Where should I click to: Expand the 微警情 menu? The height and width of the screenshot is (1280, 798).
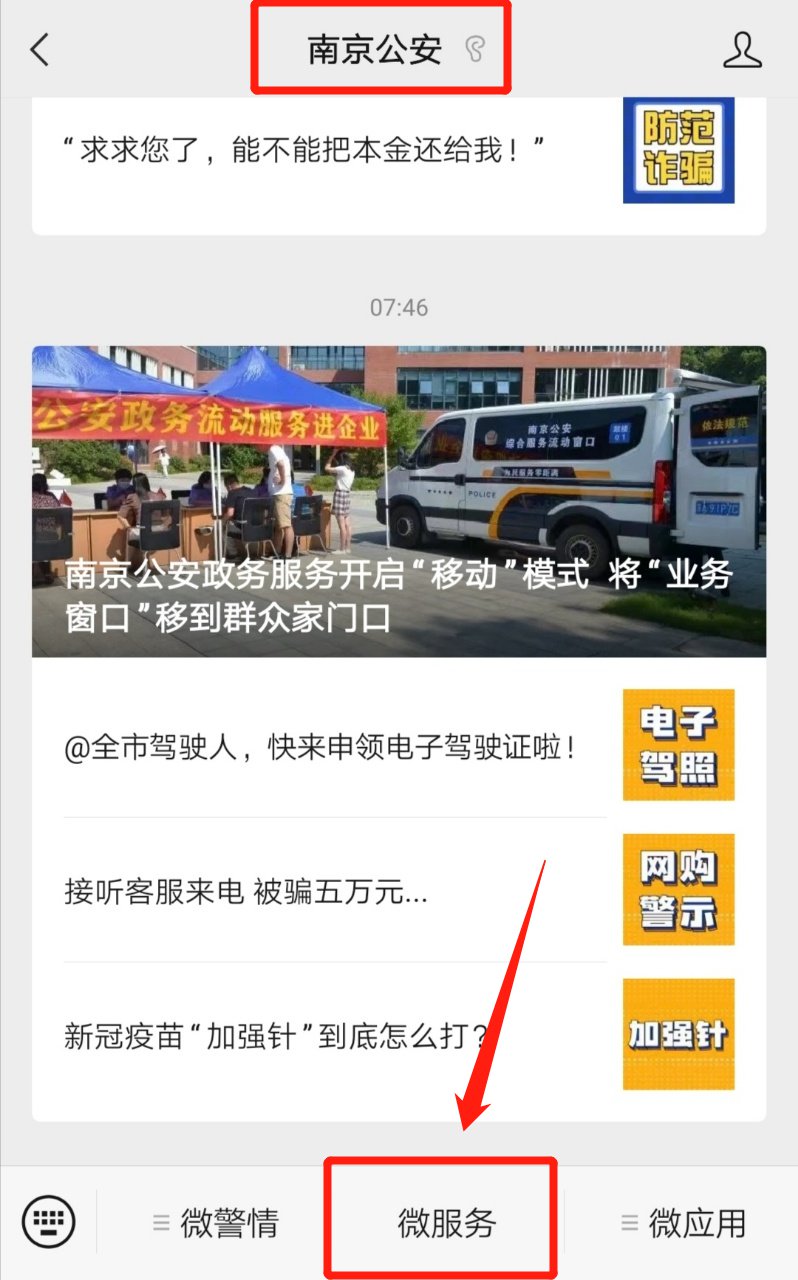pos(215,1222)
